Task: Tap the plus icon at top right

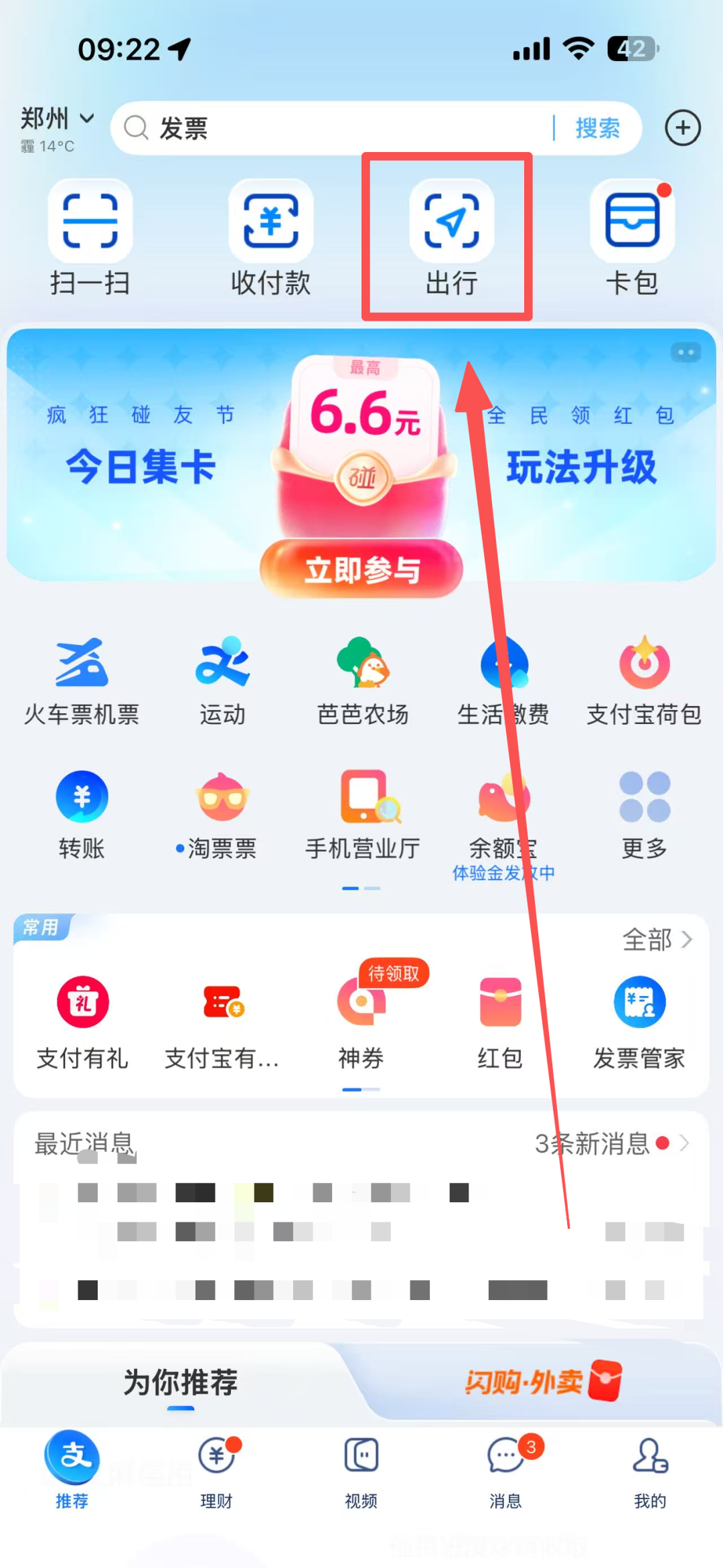Action: click(x=682, y=128)
